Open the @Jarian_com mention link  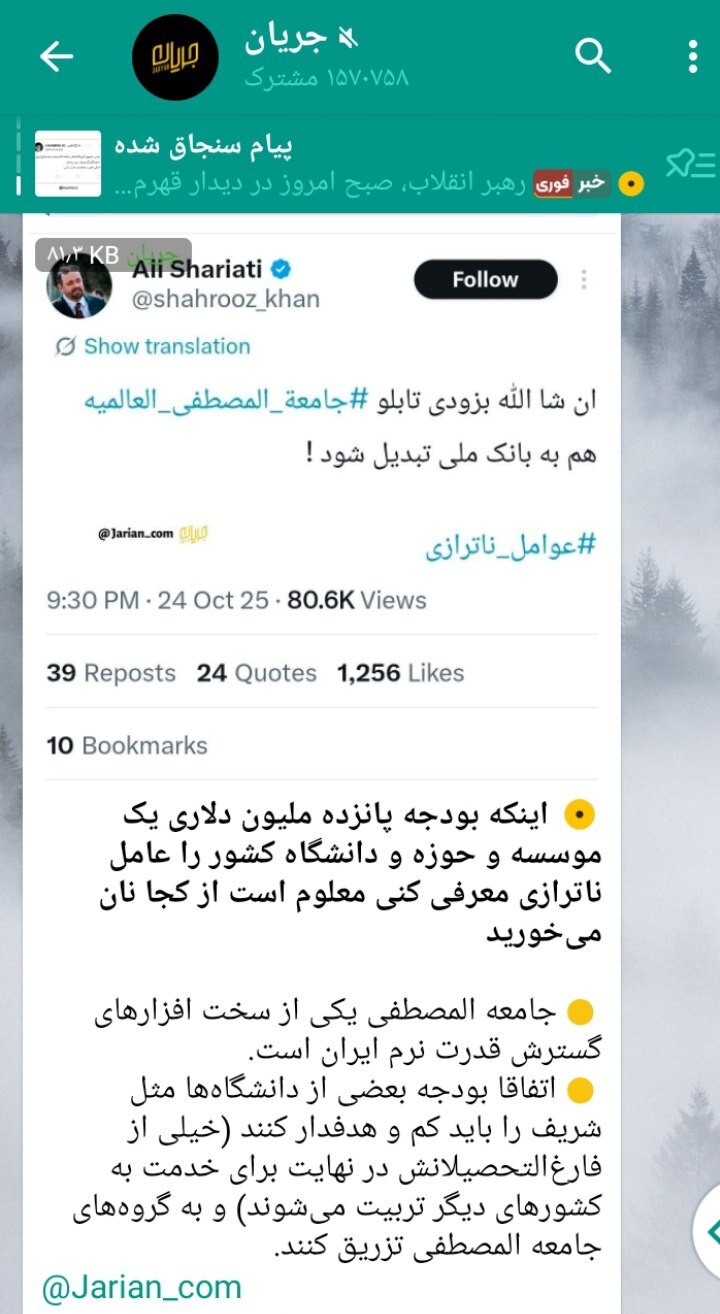tap(141, 1287)
